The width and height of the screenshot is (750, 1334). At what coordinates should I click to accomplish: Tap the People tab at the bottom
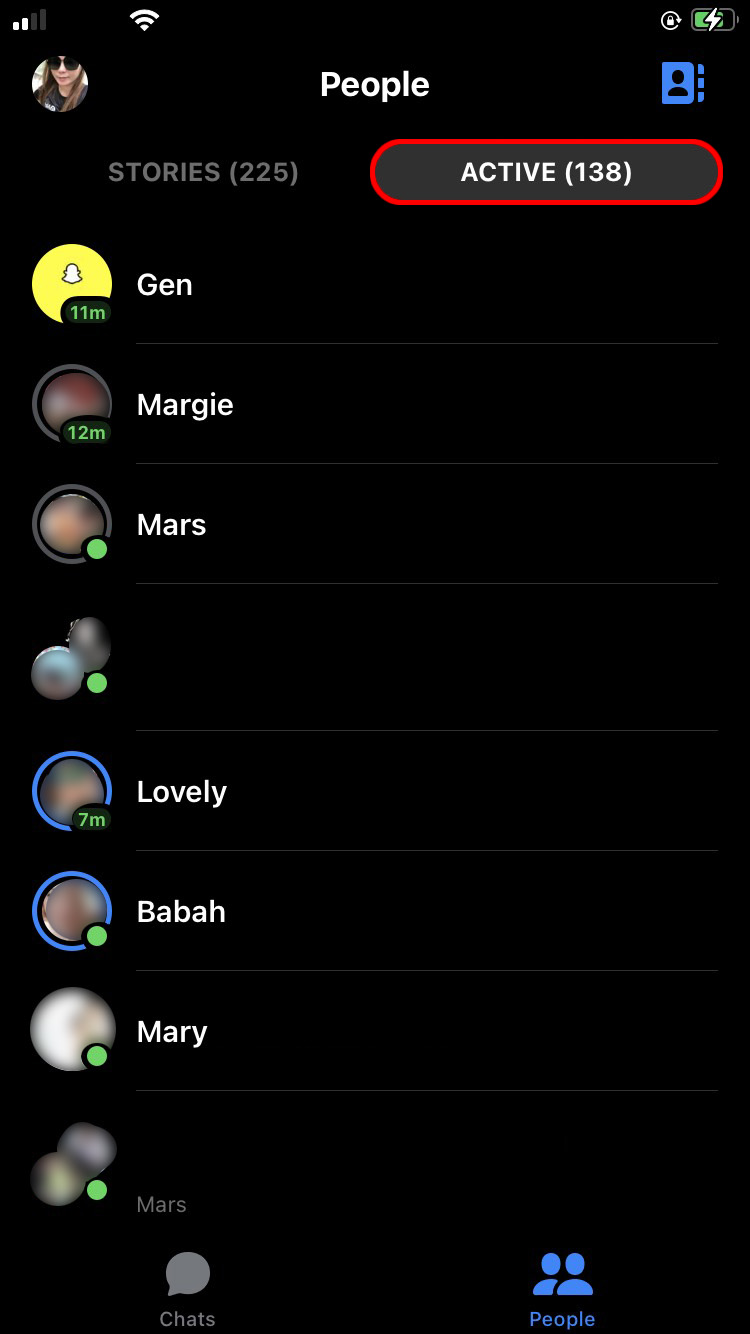coord(562,1290)
